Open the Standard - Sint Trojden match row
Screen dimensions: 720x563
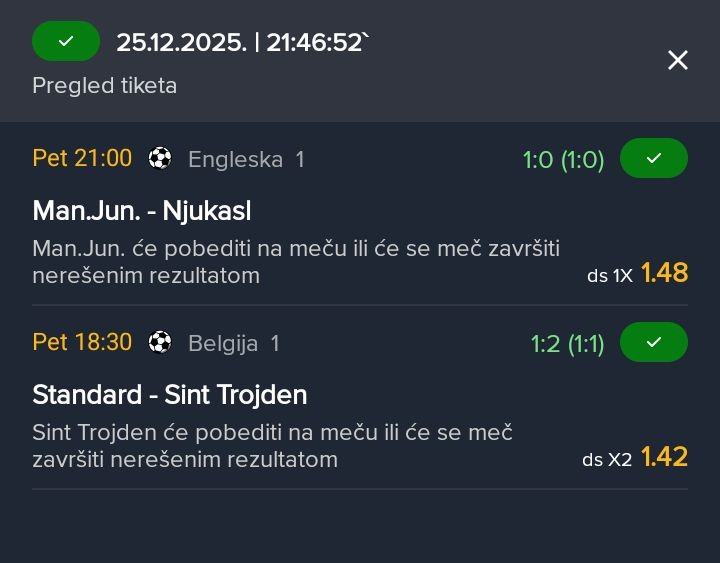tap(170, 395)
